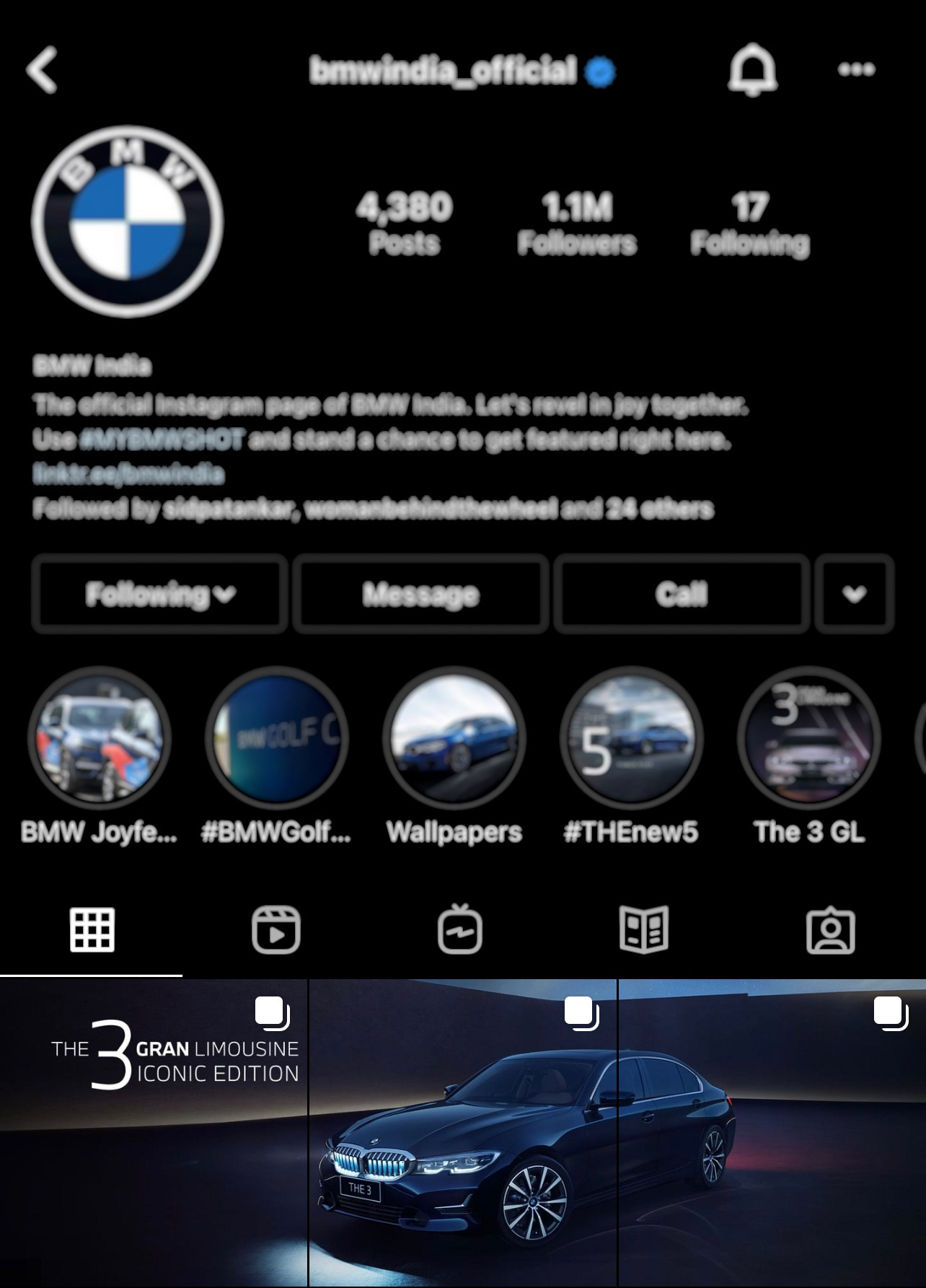Image resolution: width=926 pixels, height=1288 pixels.
Task: Switch to the Guides tab
Action: (x=644, y=930)
